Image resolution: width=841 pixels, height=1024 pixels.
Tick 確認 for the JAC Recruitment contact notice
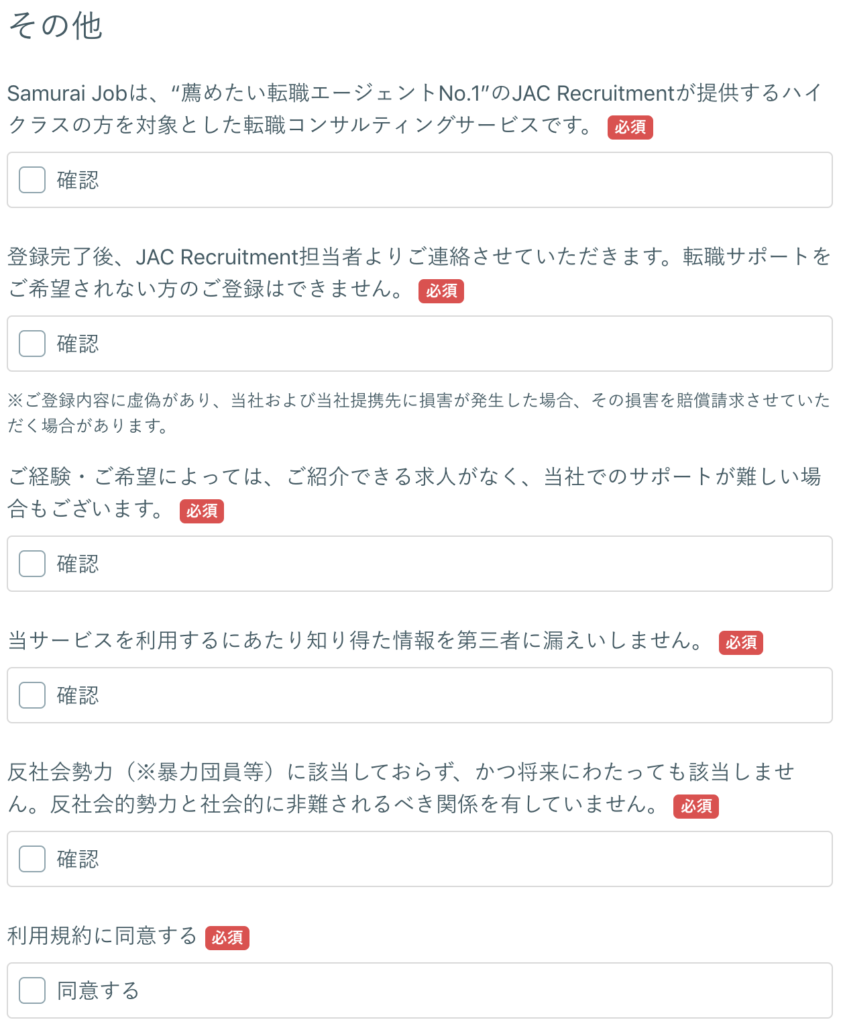(33, 344)
